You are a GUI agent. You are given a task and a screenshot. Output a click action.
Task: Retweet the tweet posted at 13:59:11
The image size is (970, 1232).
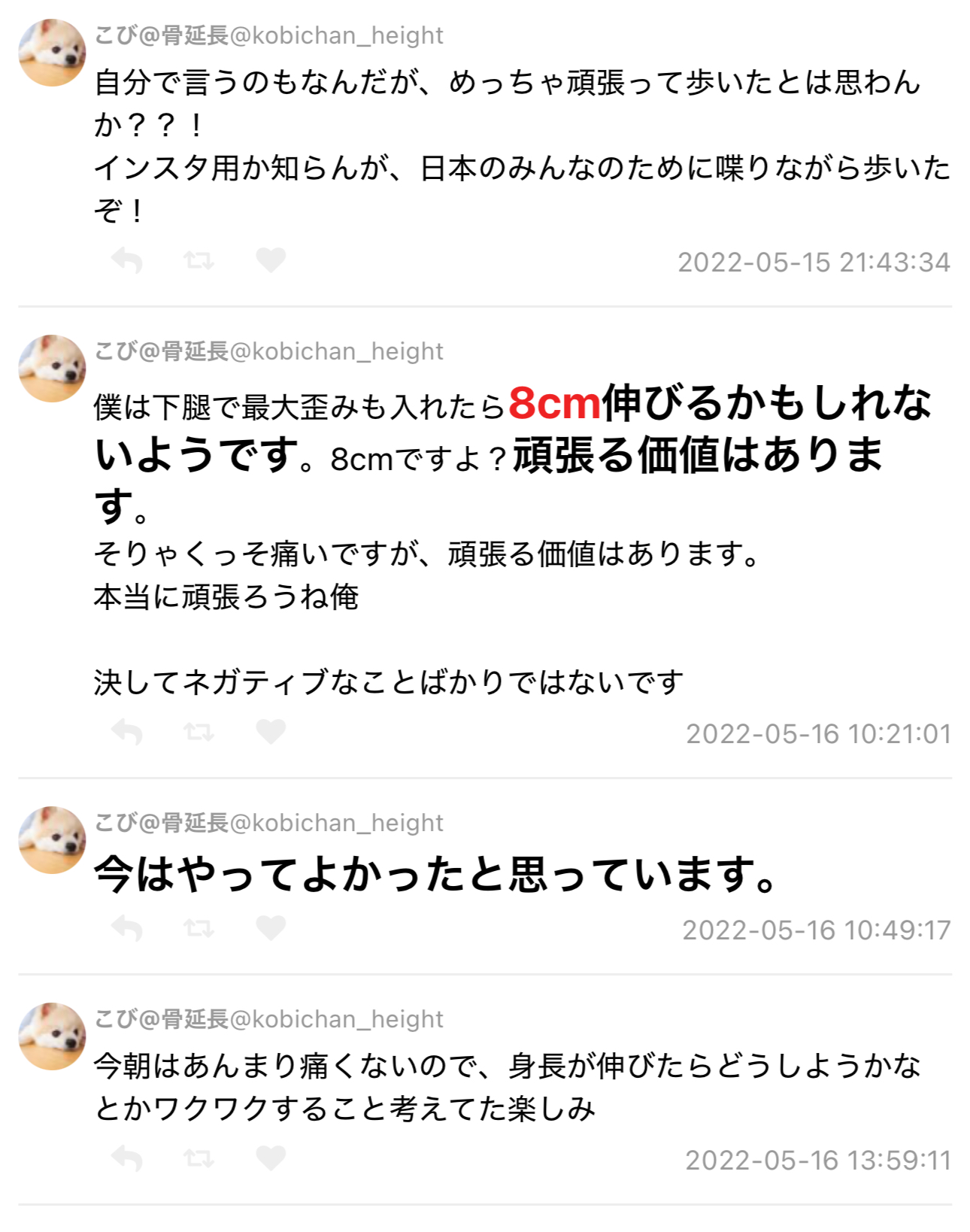(199, 1159)
